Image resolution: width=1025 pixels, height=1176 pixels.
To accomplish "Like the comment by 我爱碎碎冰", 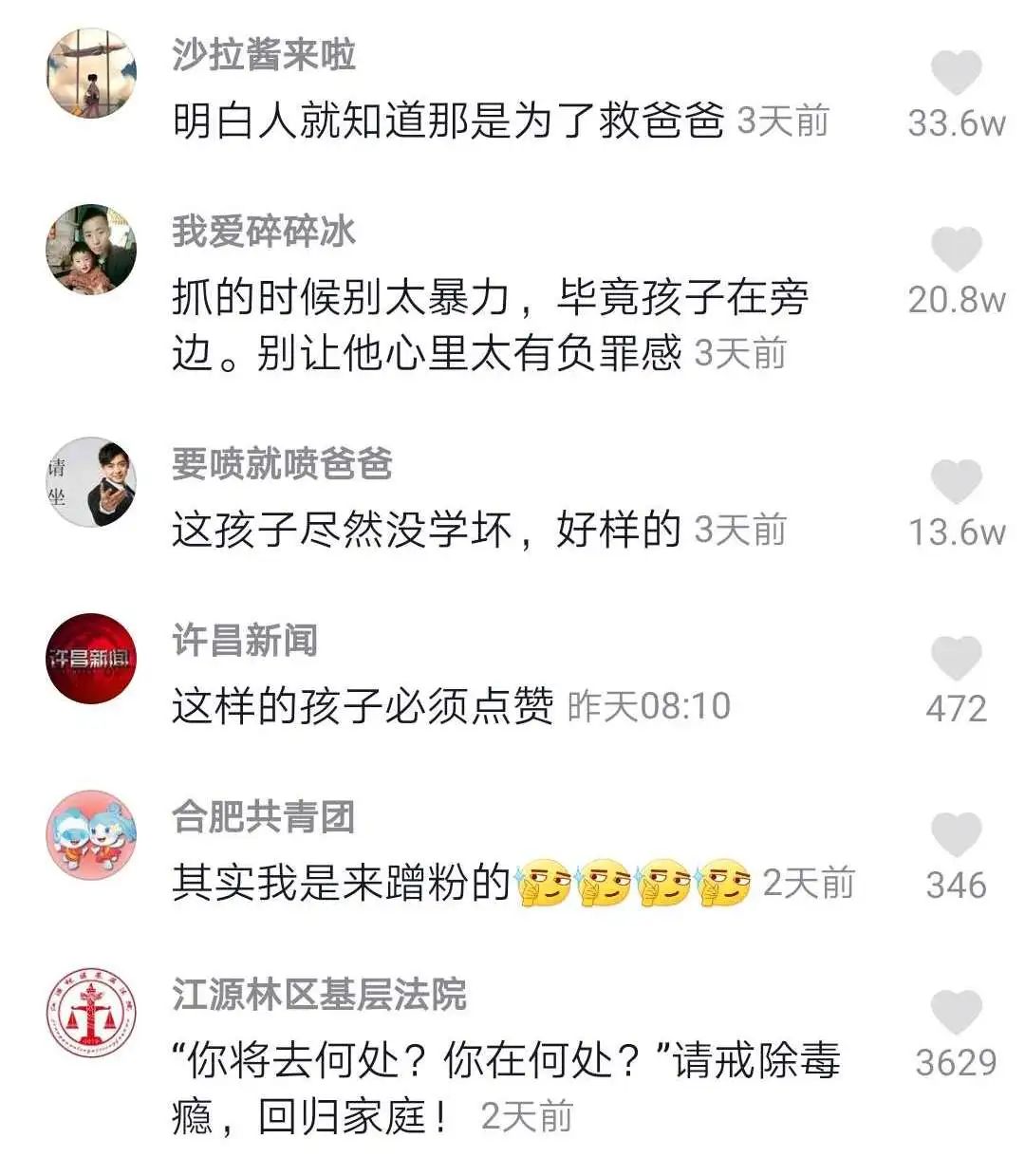I will point(955,251).
